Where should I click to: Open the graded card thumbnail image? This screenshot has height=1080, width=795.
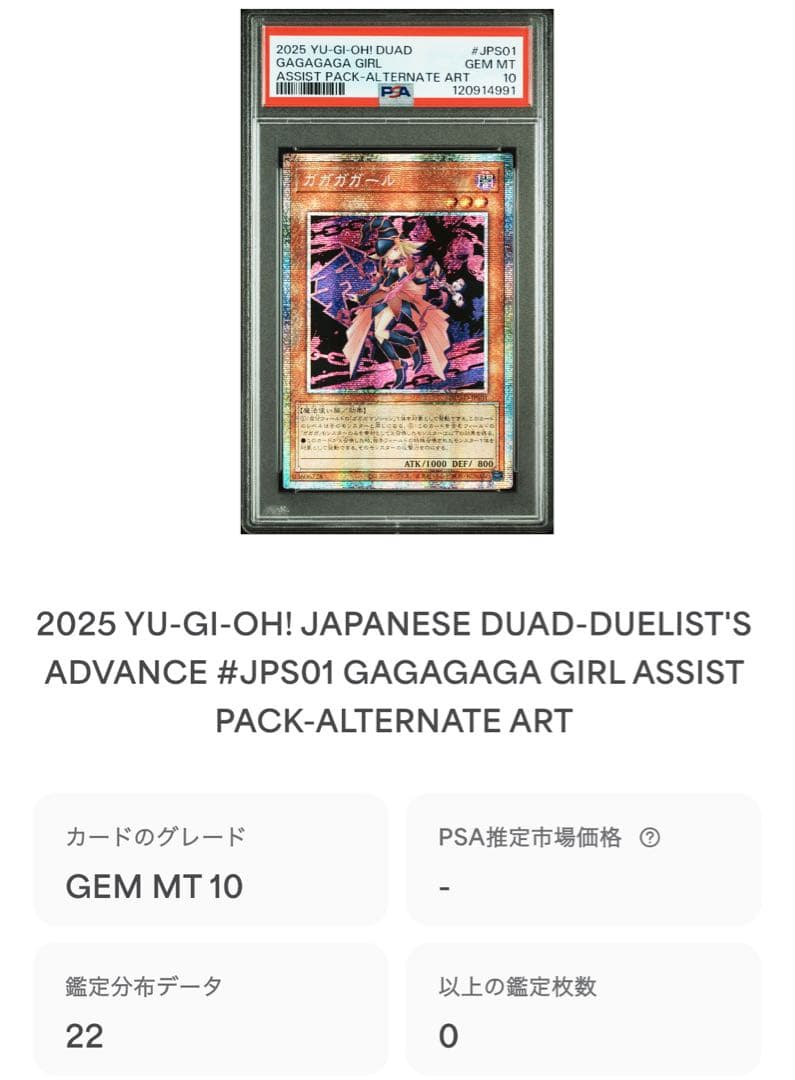click(397, 270)
